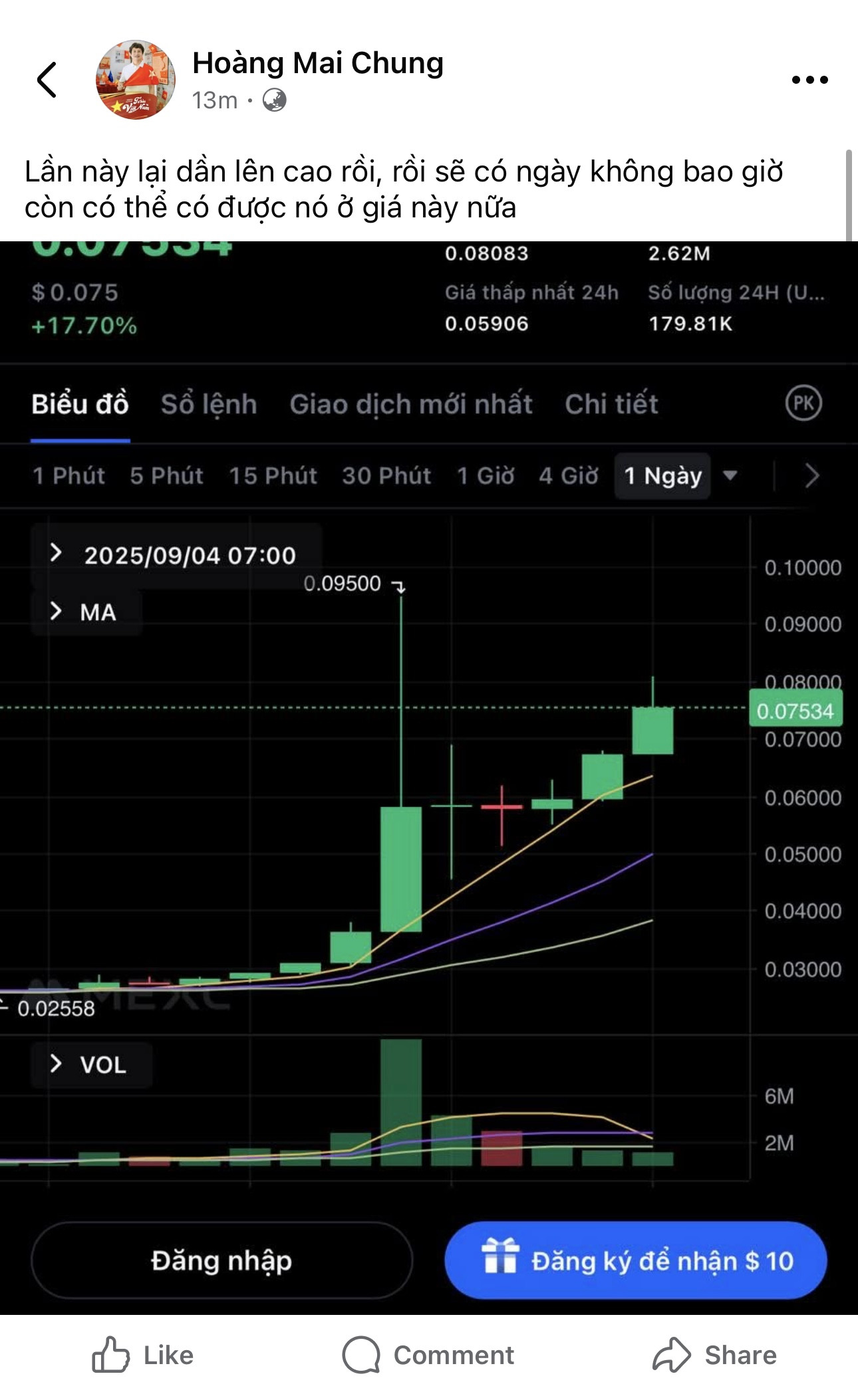Comment on this post
Screen dimensions: 858x1400
pos(428,1355)
